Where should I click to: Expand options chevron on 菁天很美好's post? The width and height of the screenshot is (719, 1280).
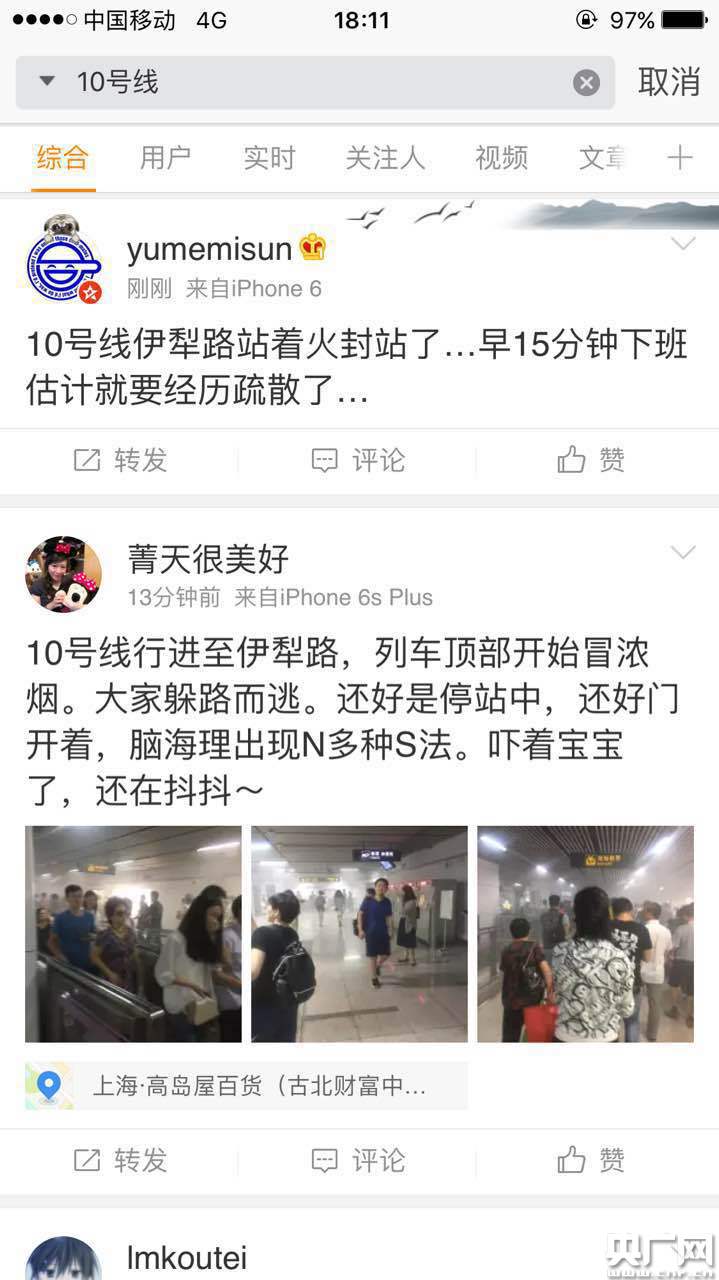click(x=683, y=552)
